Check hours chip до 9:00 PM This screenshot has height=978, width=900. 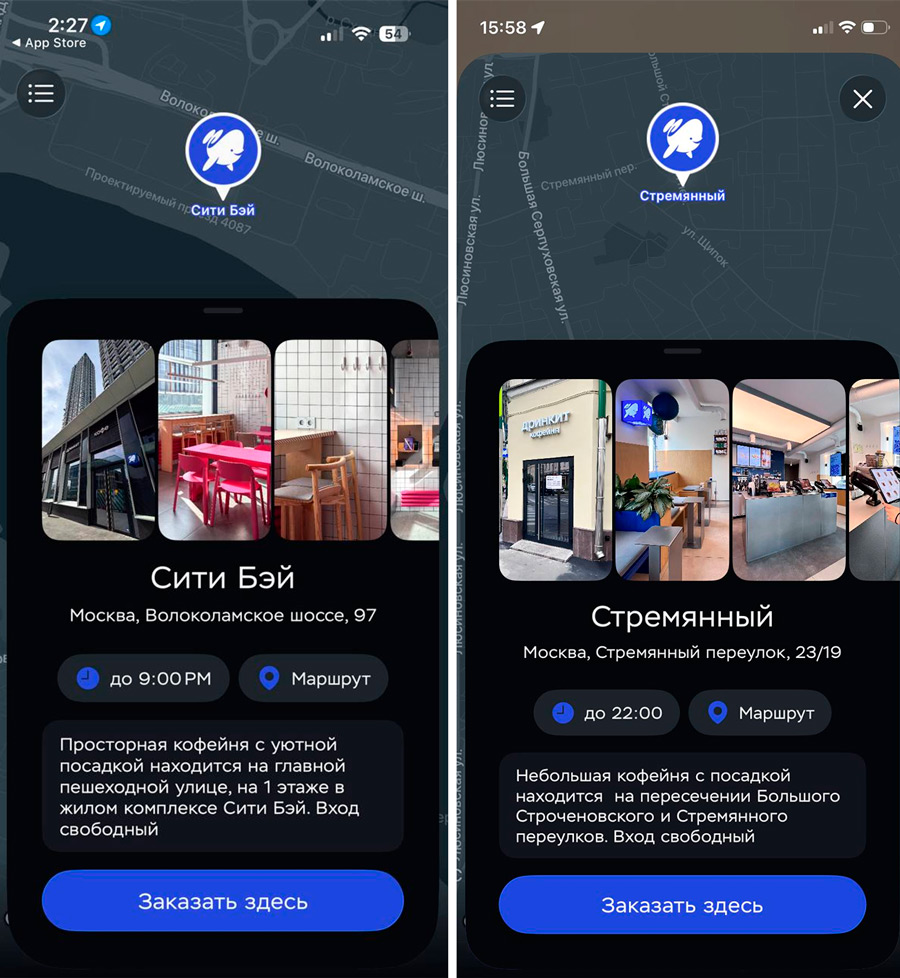point(143,679)
